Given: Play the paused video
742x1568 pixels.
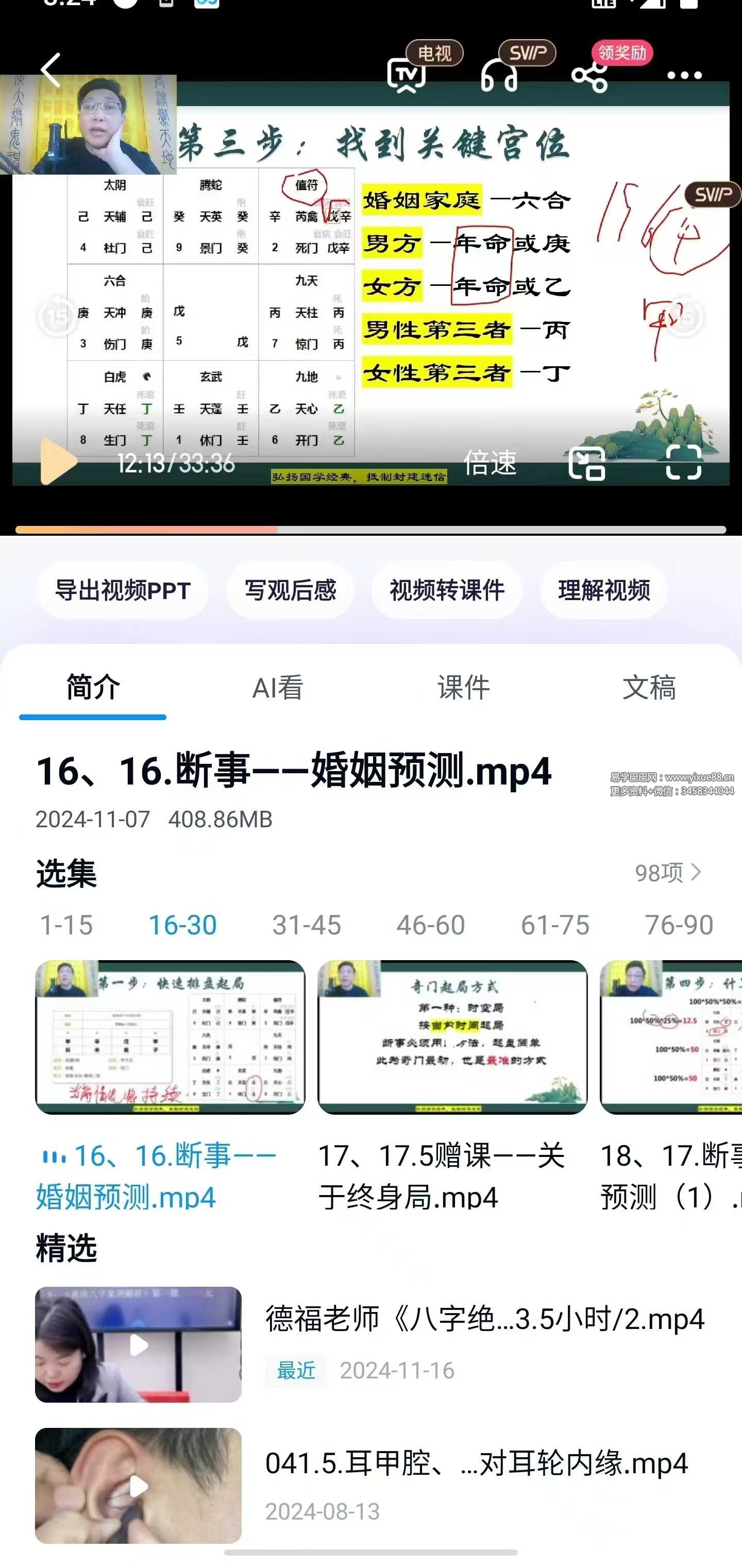Looking at the screenshot, I should click(58, 462).
